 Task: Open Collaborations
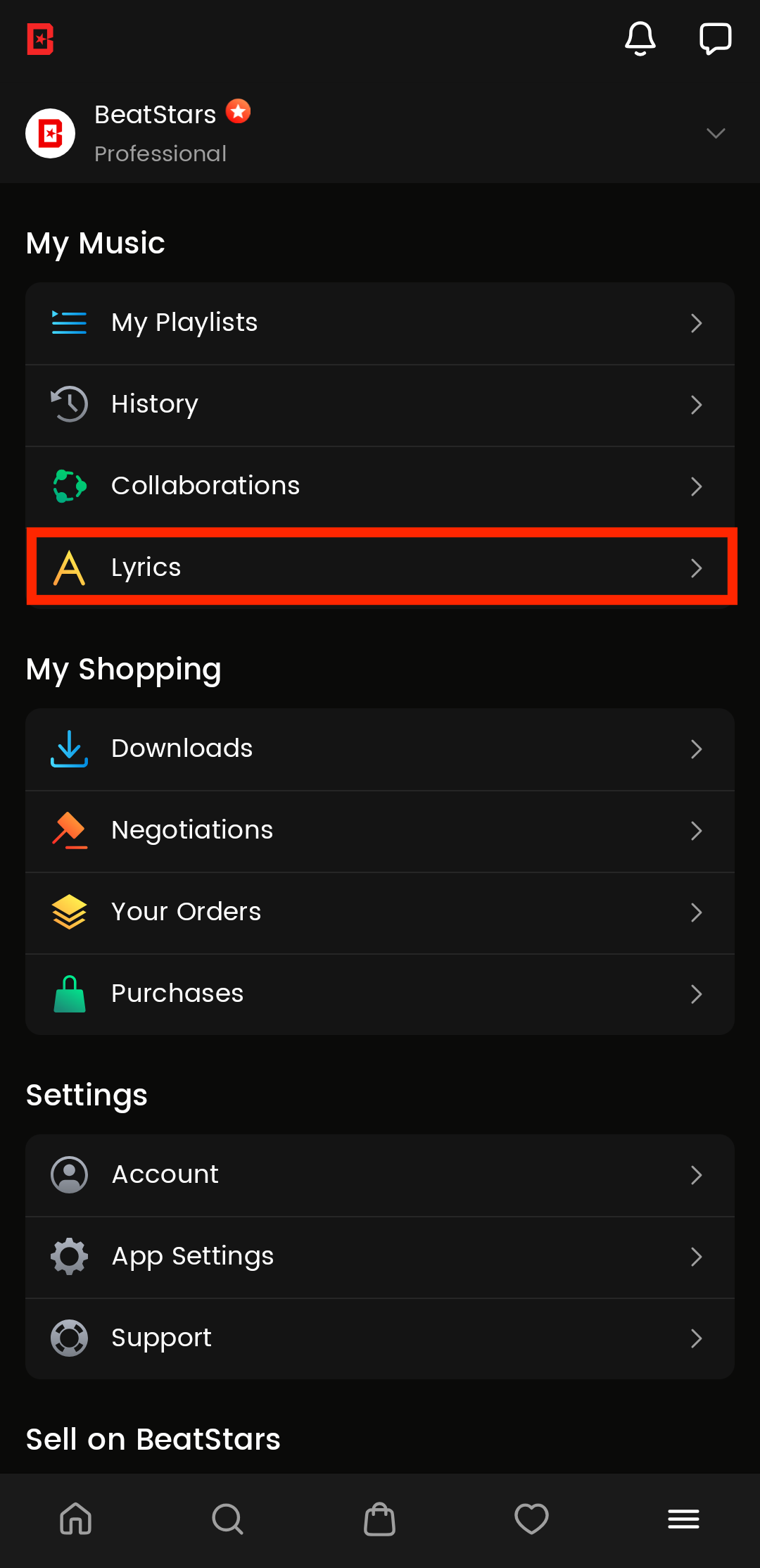[x=380, y=487]
